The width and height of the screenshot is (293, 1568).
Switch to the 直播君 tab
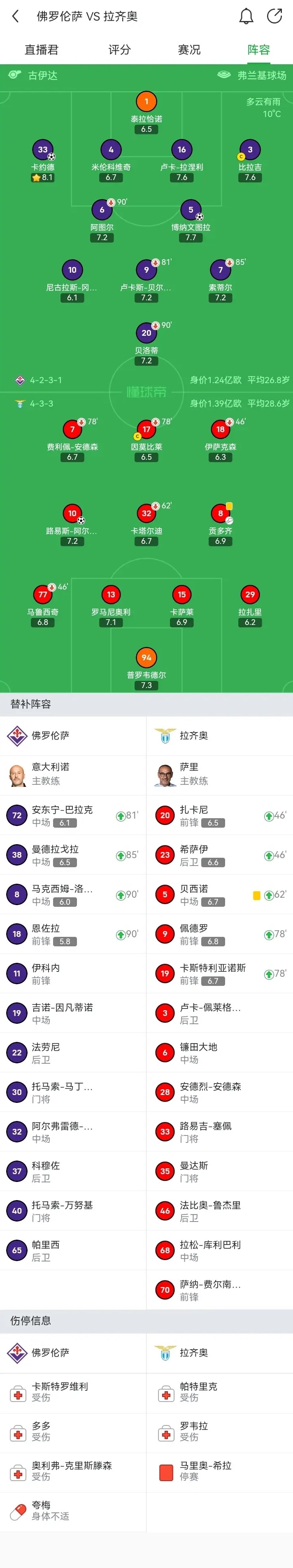click(x=41, y=50)
